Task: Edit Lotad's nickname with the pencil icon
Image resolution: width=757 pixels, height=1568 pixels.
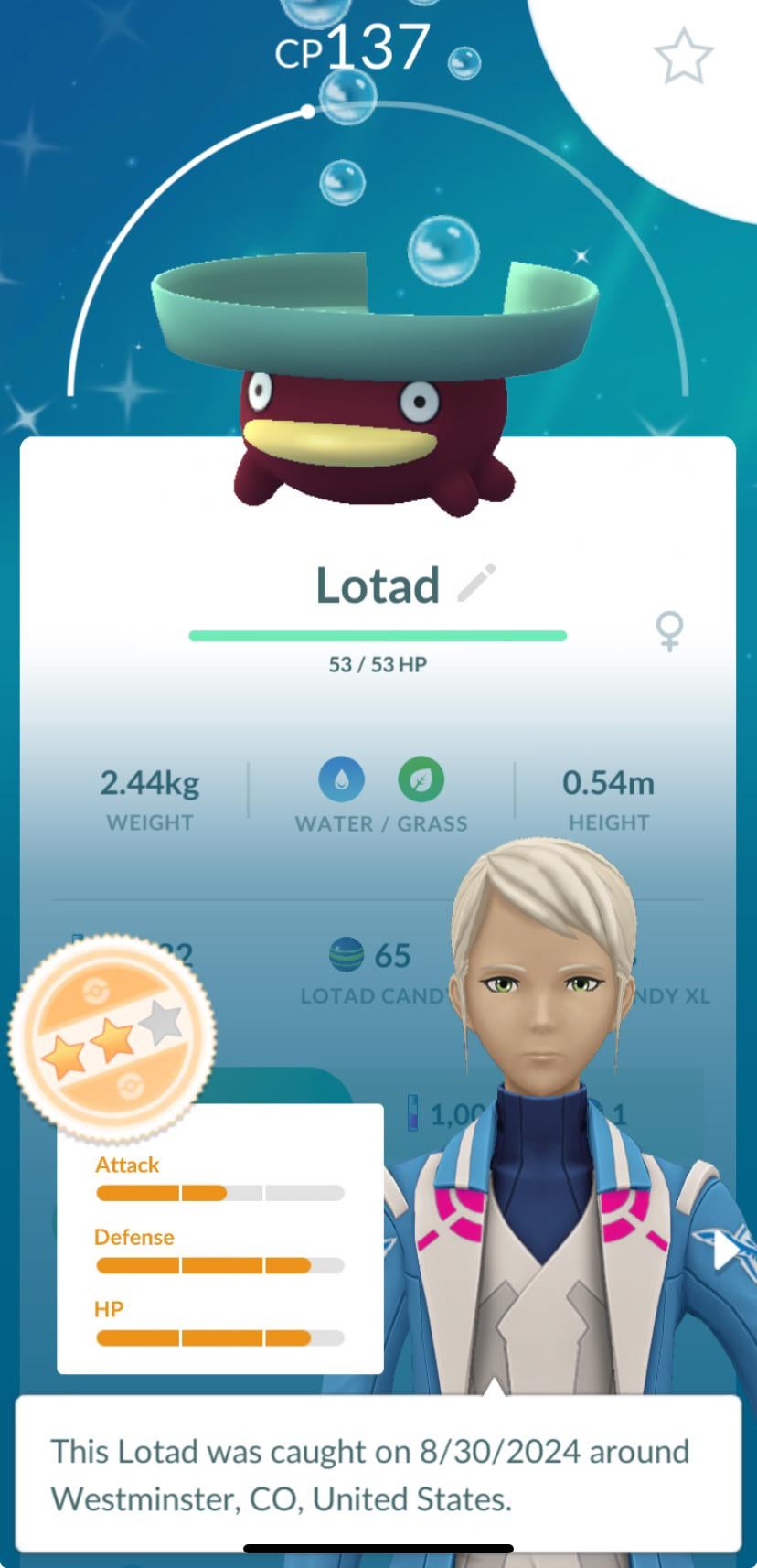Action: [x=476, y=584]
